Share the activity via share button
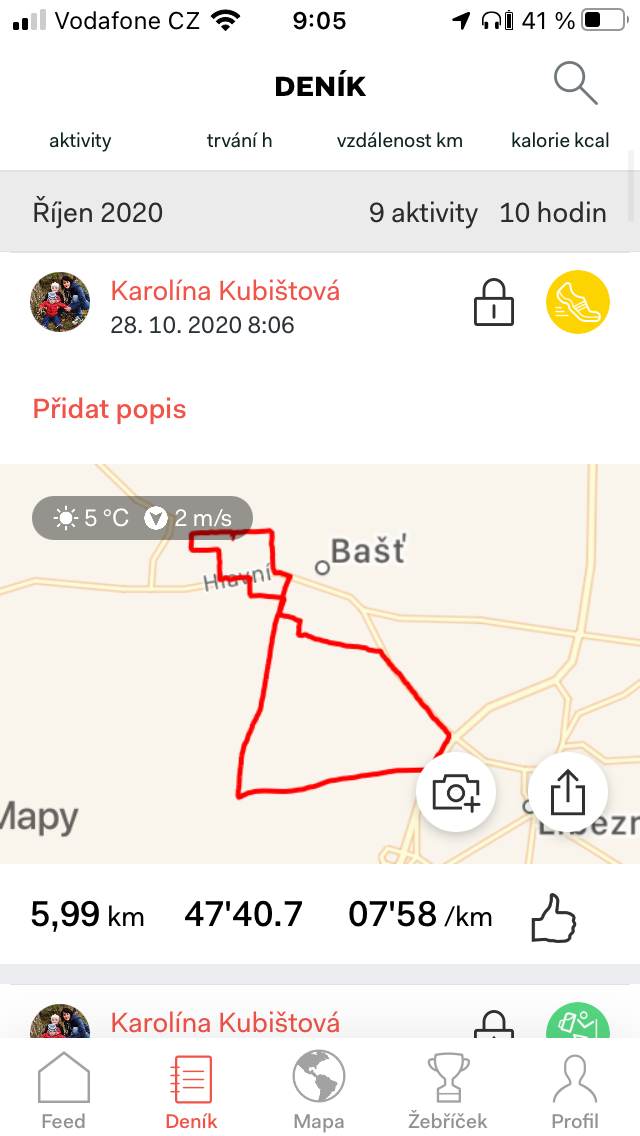Image resolution: width=640 pixels, height=1136 pixels. point(568,791)
